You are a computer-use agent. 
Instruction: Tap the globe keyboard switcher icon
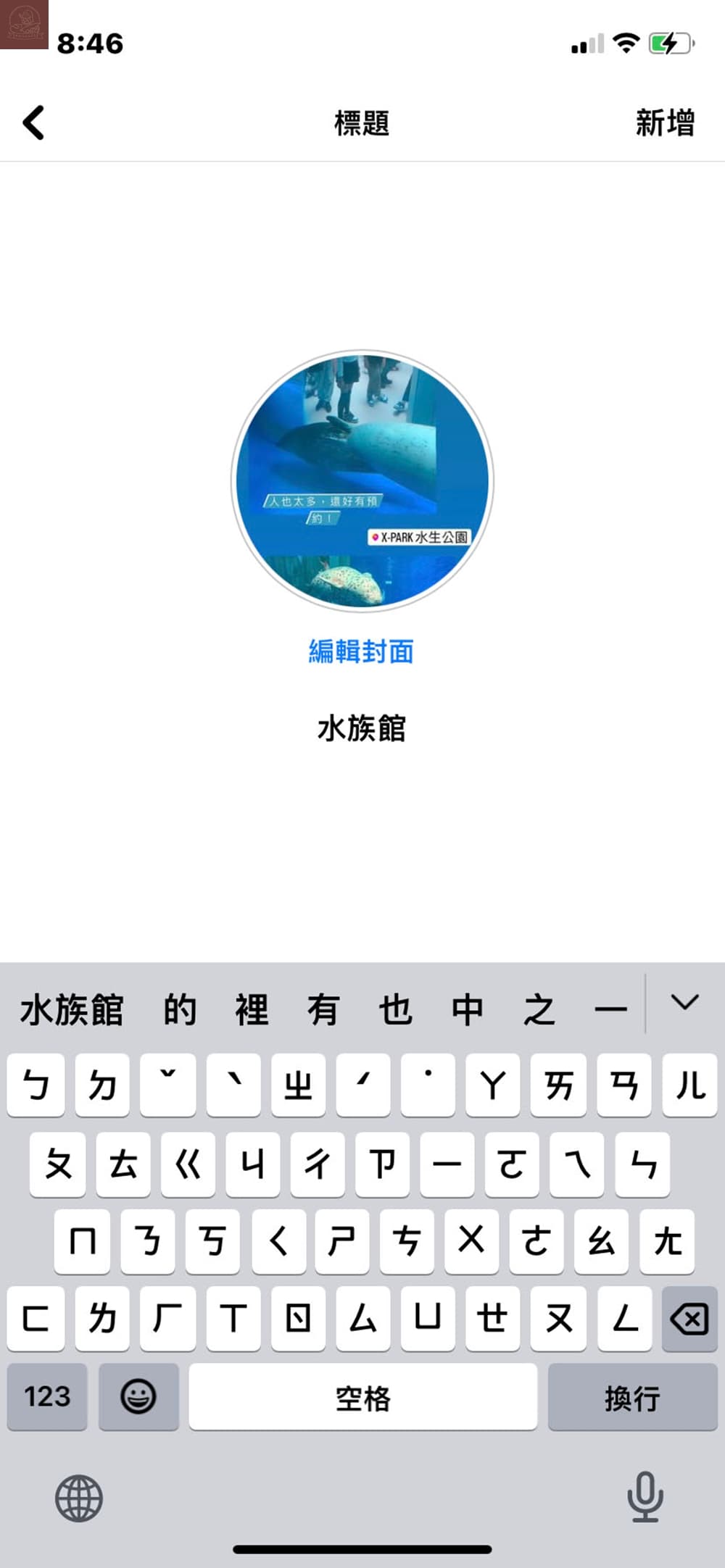click(x=78, y=1498)
